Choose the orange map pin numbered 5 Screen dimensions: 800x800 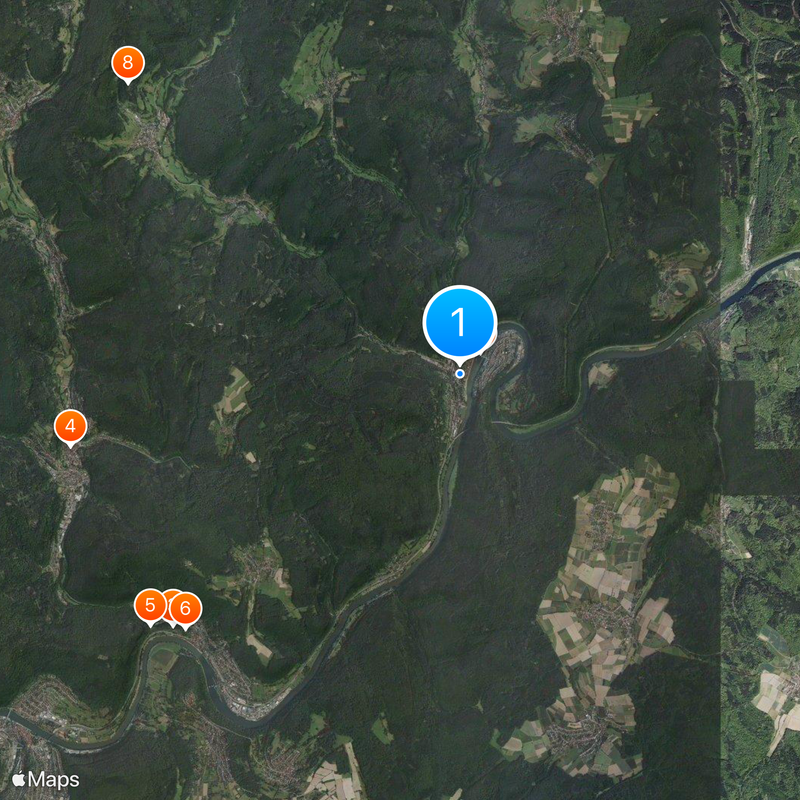150,605
